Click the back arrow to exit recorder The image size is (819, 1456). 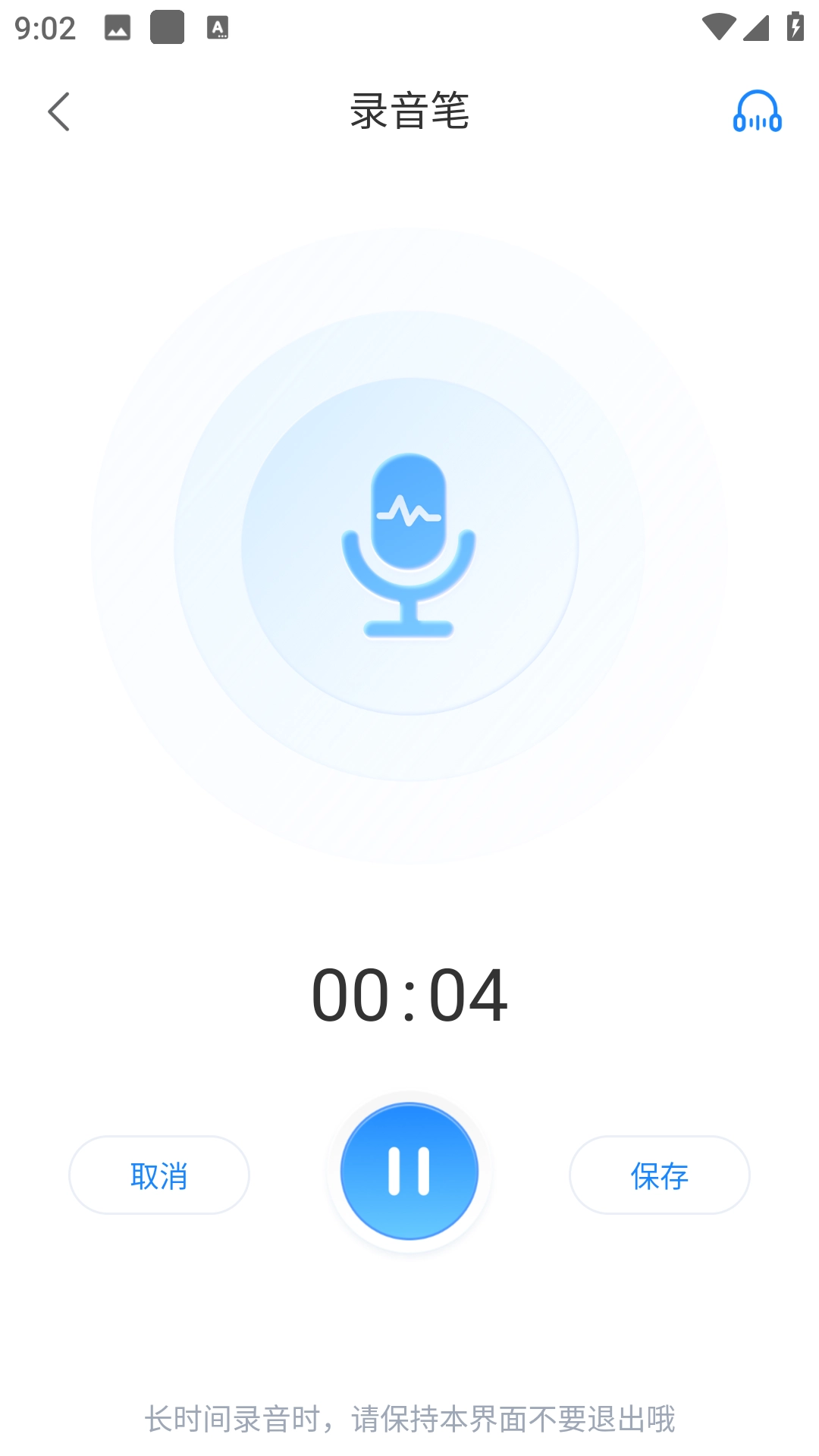pos(59,111)
